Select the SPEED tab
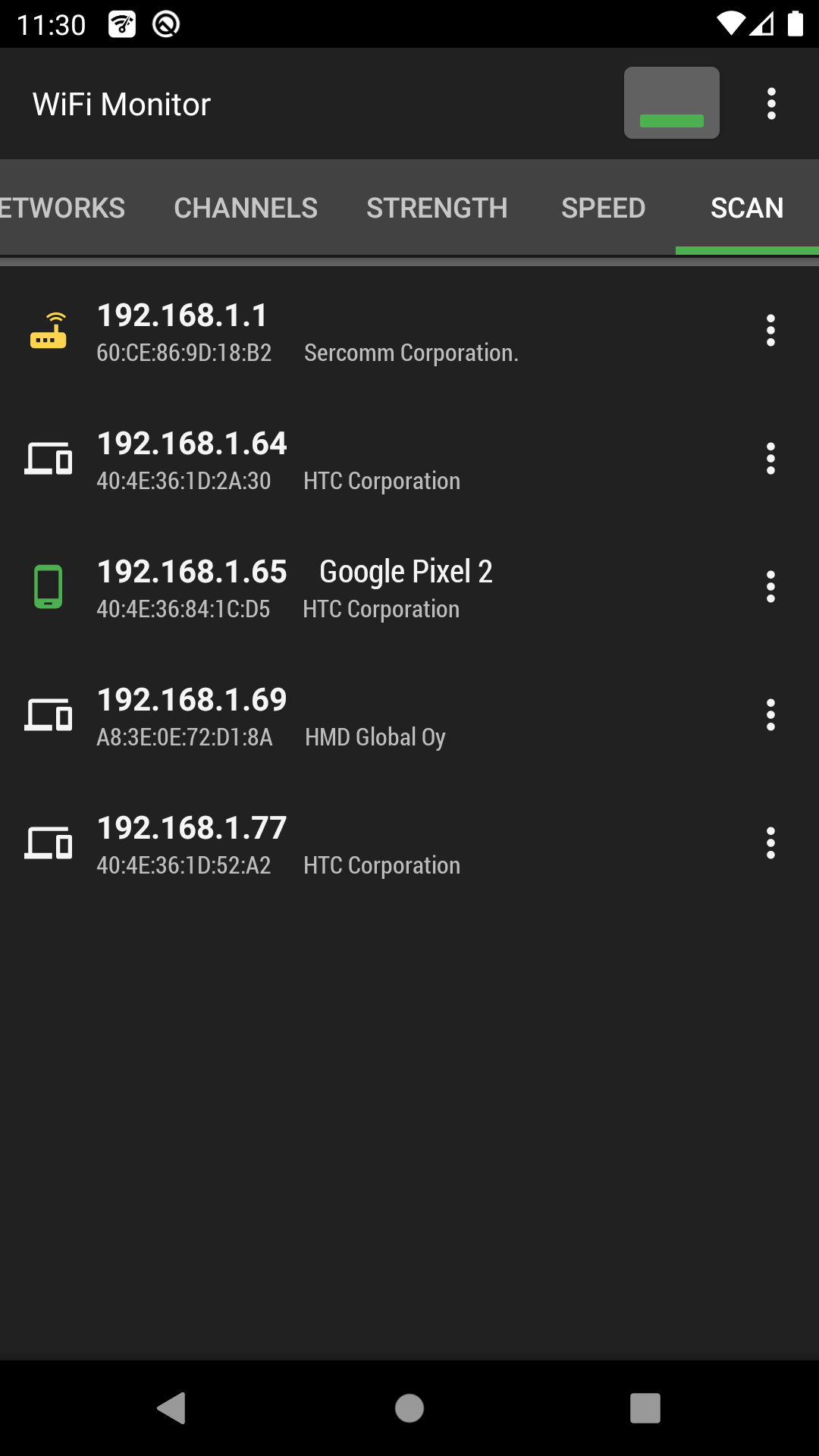The height and width of the screenshot is (1456, 819). pos(602,208)
